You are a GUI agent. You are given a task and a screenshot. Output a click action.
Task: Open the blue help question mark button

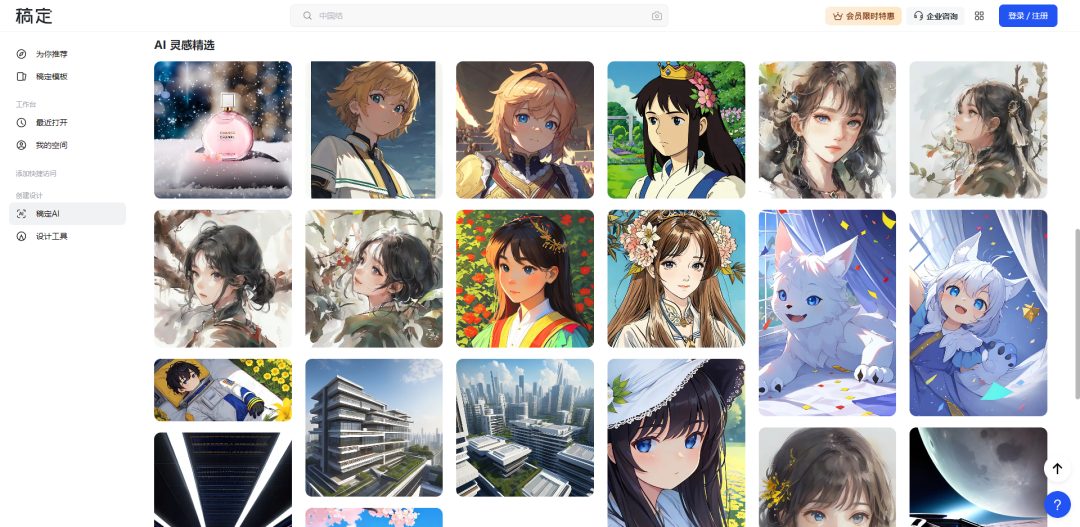coord(1057,505)
